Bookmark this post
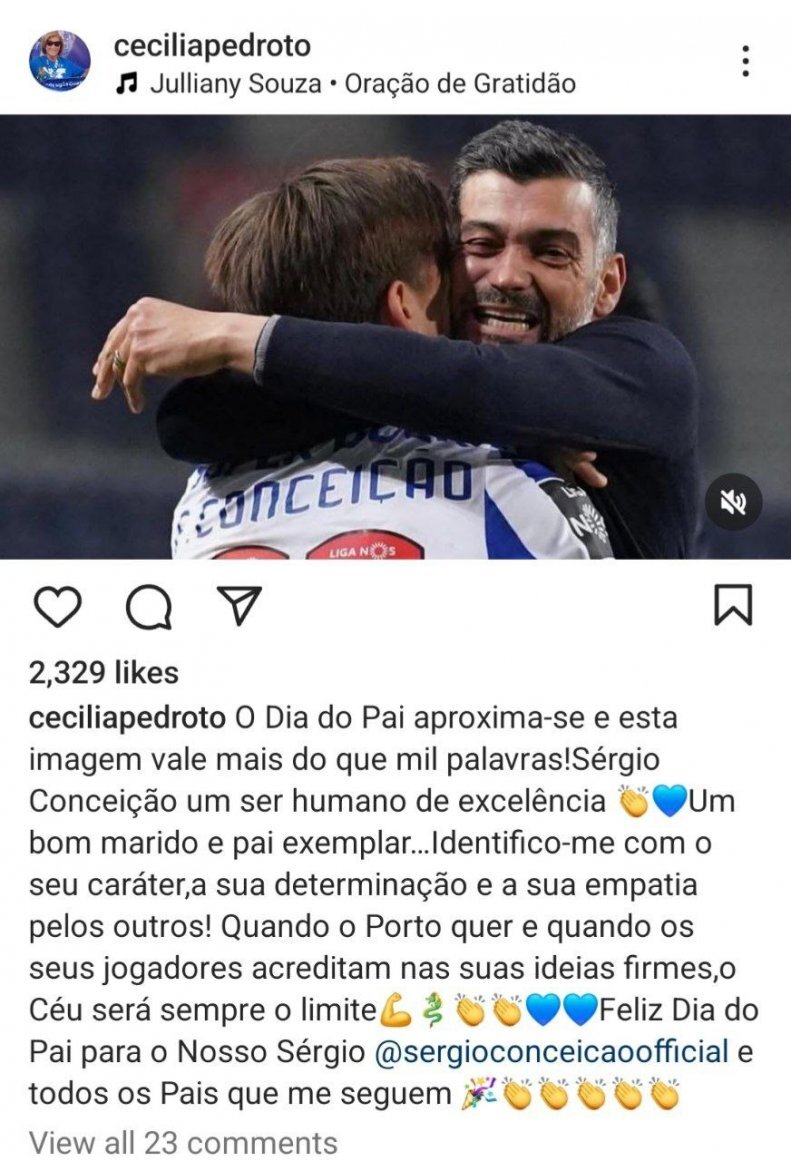The height and width of the screenshot is (1161, 791). click(x=733, y=606)
